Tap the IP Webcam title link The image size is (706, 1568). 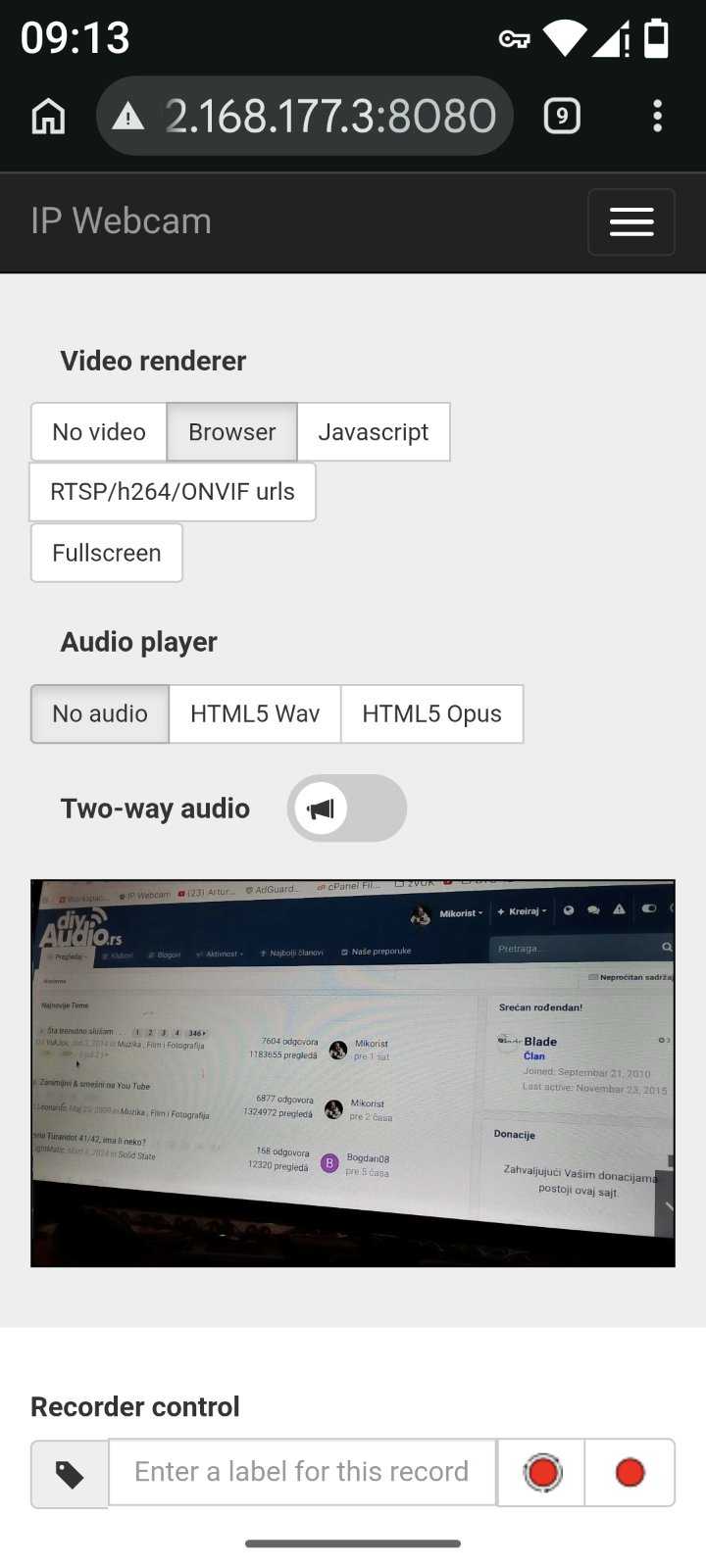click(x=122, y=221)
